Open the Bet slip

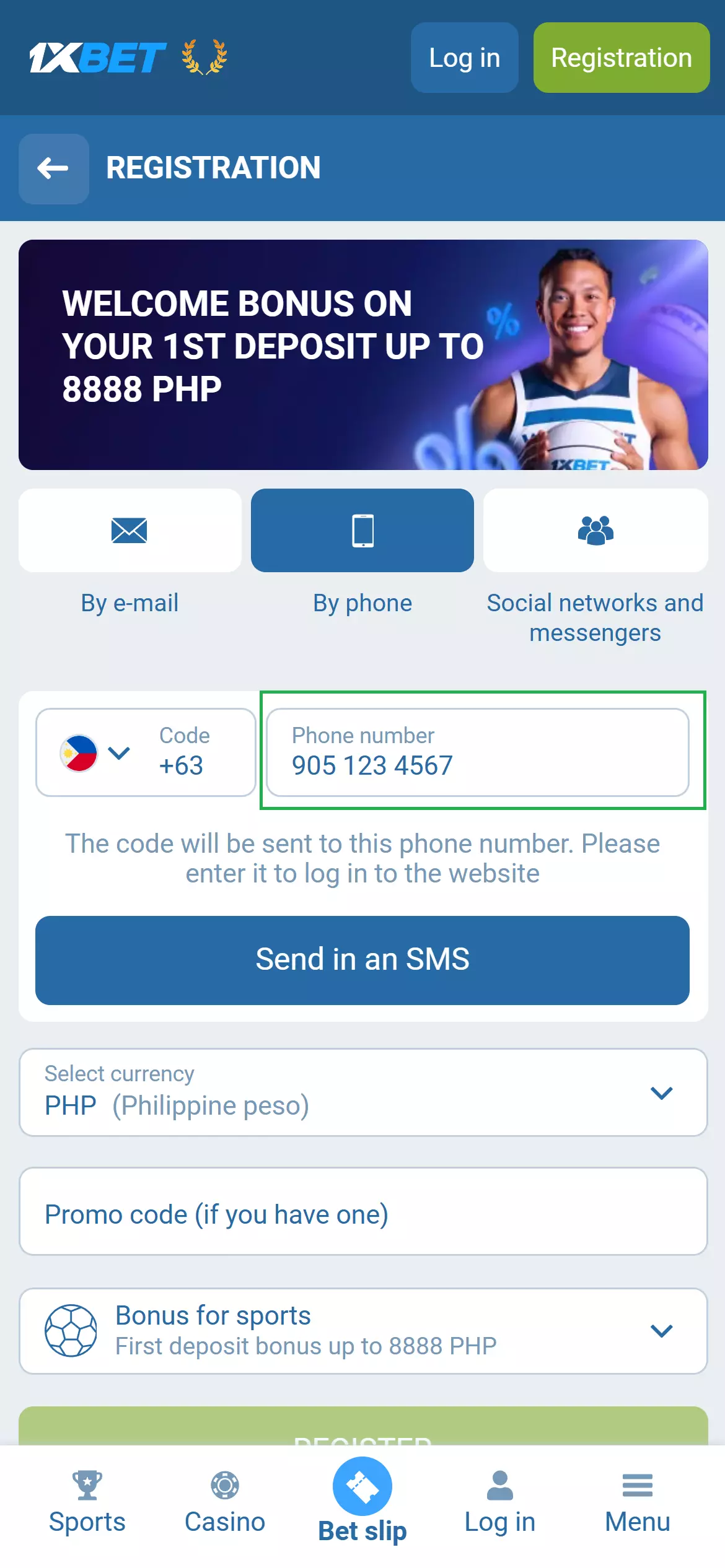[x=362, y=1499]
